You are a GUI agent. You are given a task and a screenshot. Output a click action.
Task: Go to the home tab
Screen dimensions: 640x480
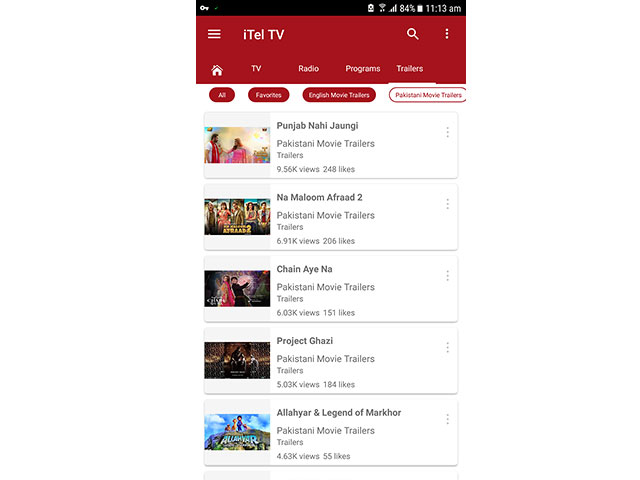(217, 70)
